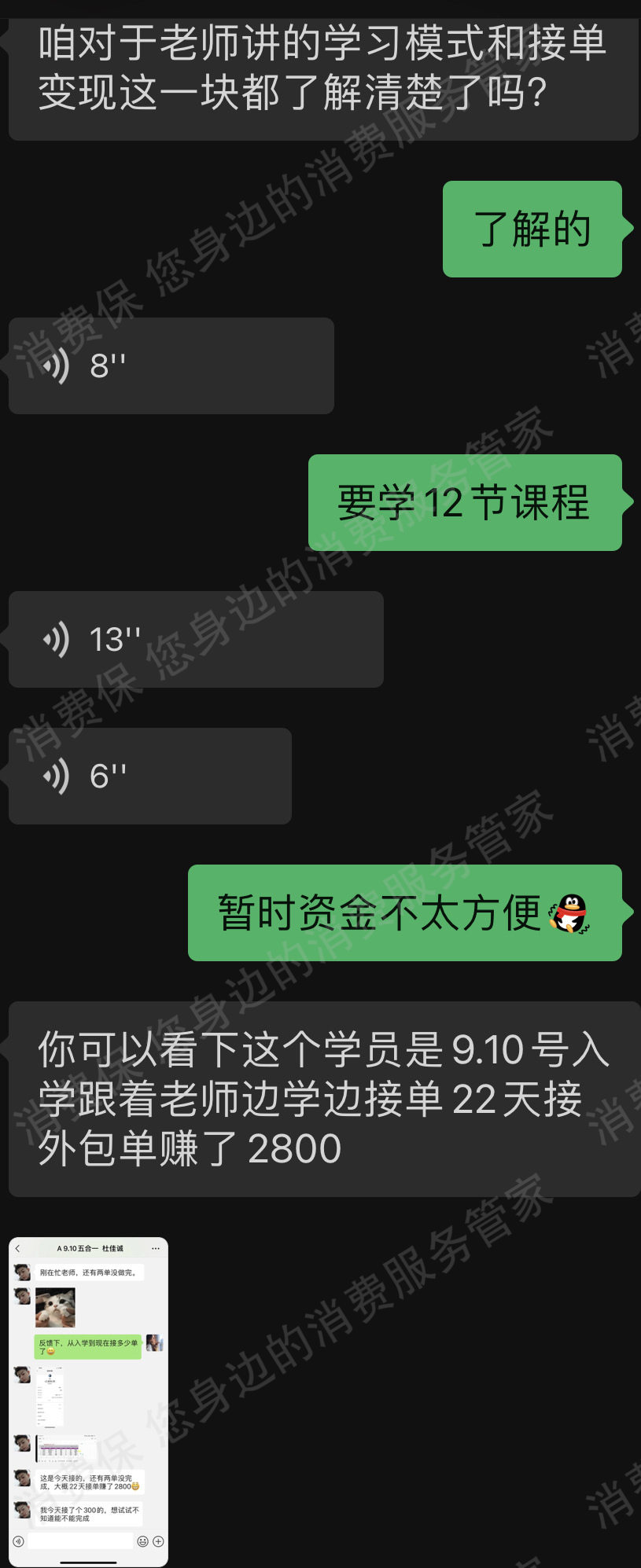Play the 13-second voice message
Screen dimensions: 641x1568
pyautogui.click(x=195, y=639)
